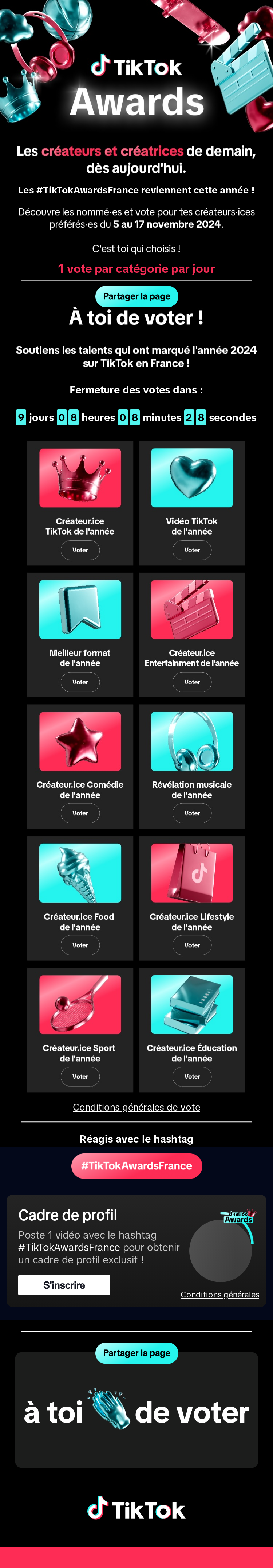Tap S'inscrire for the profile frame
Screen dimensions: 273x1568
(x=64, y=1284)
